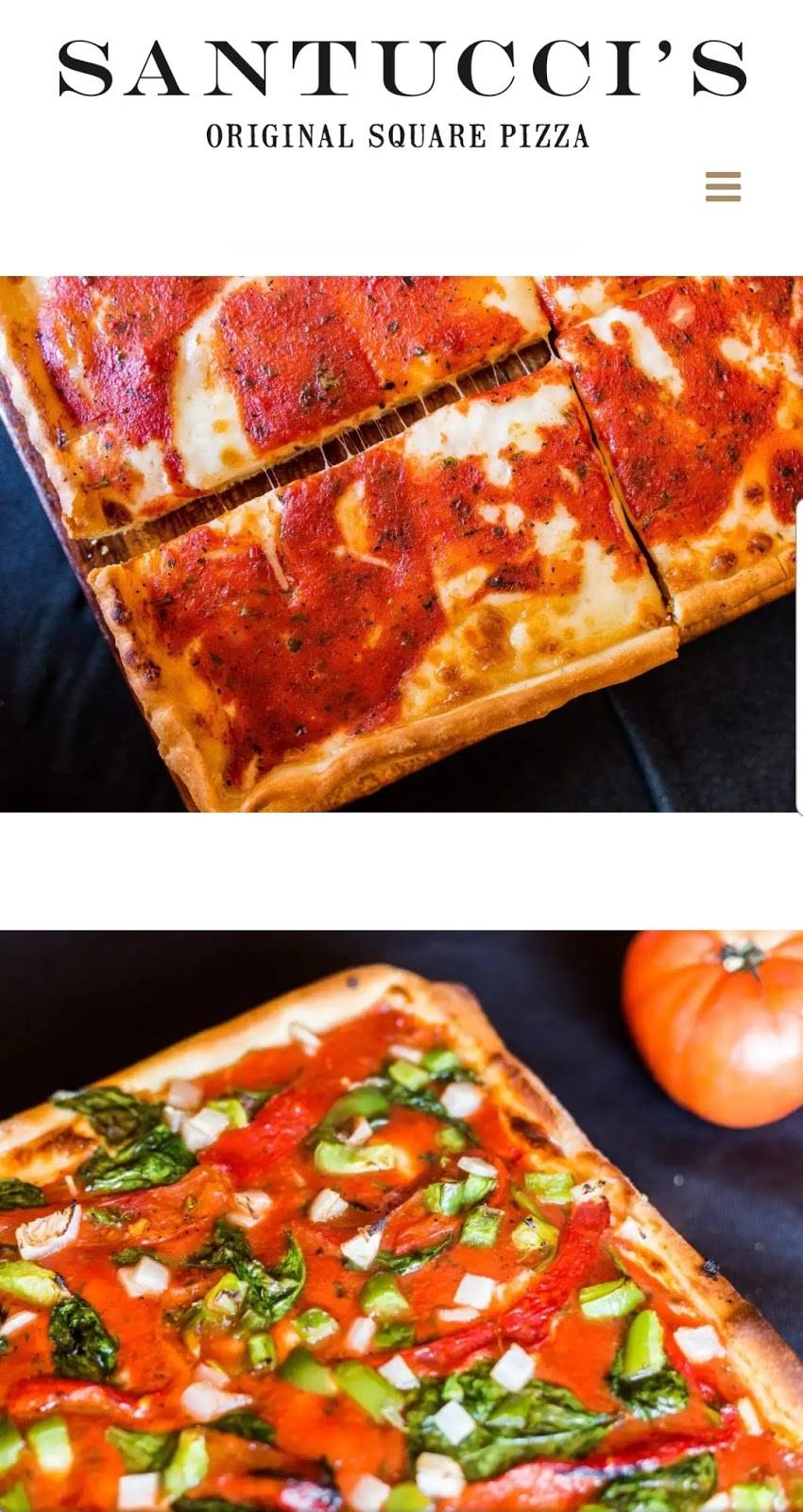Tap the Santucci's logo to go home
Screen dimensions: 803x1512
tap(401, 93)
